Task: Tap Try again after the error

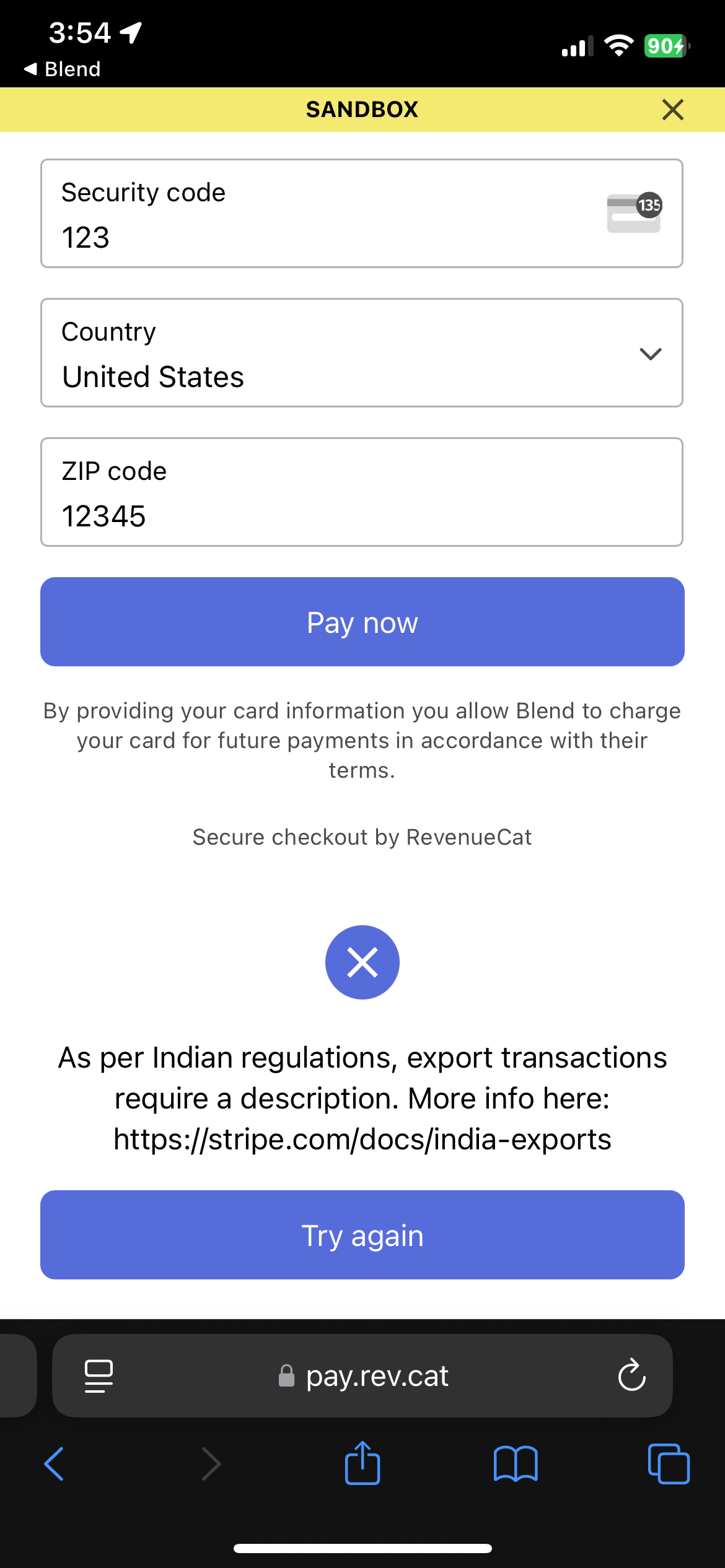Action: pyautogui.click(x=362, y=1235)
